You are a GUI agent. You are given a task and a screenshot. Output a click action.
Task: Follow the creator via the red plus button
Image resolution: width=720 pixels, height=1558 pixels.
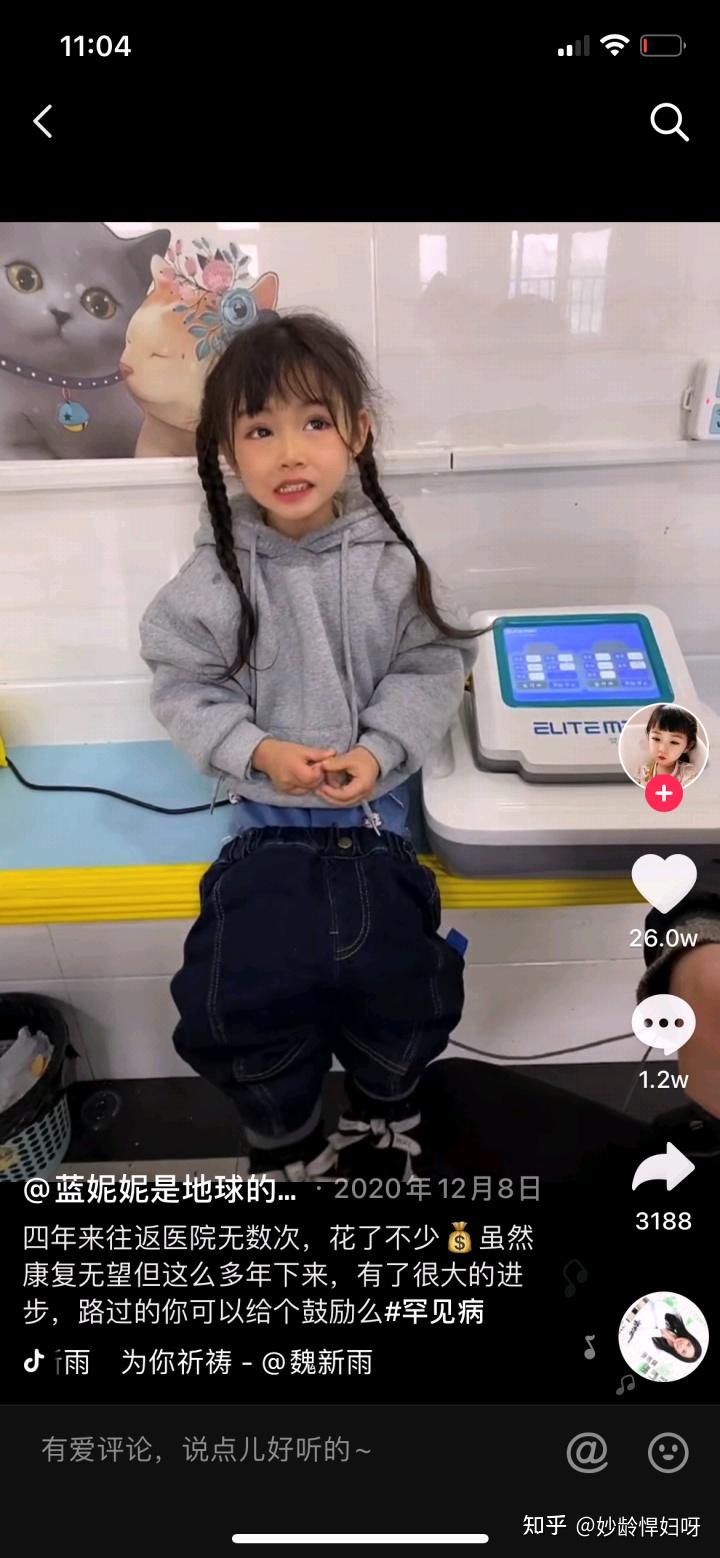coord(663,794)
